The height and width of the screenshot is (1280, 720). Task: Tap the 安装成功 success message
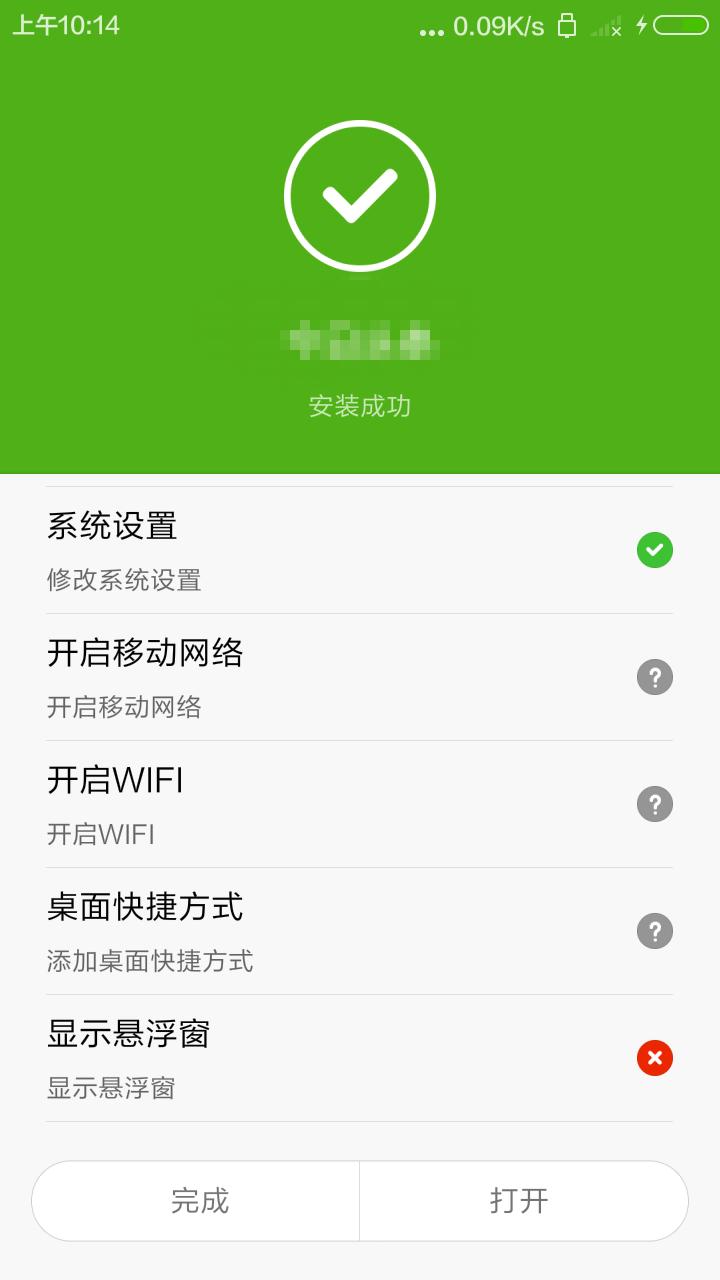(360, 407)
